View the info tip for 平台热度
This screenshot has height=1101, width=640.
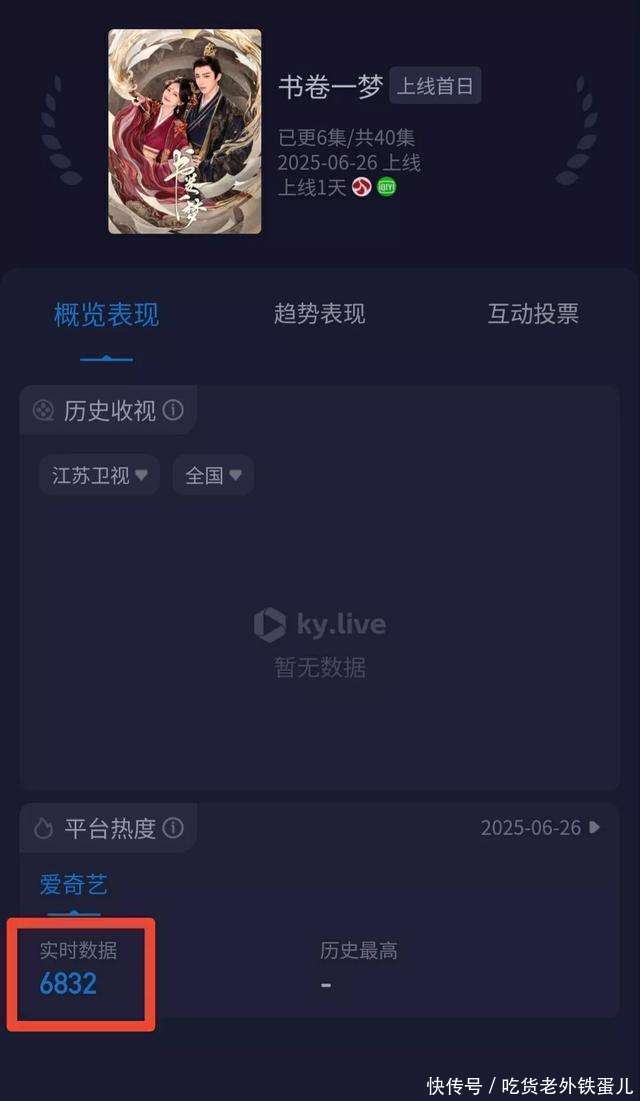[x=173, y=828]
